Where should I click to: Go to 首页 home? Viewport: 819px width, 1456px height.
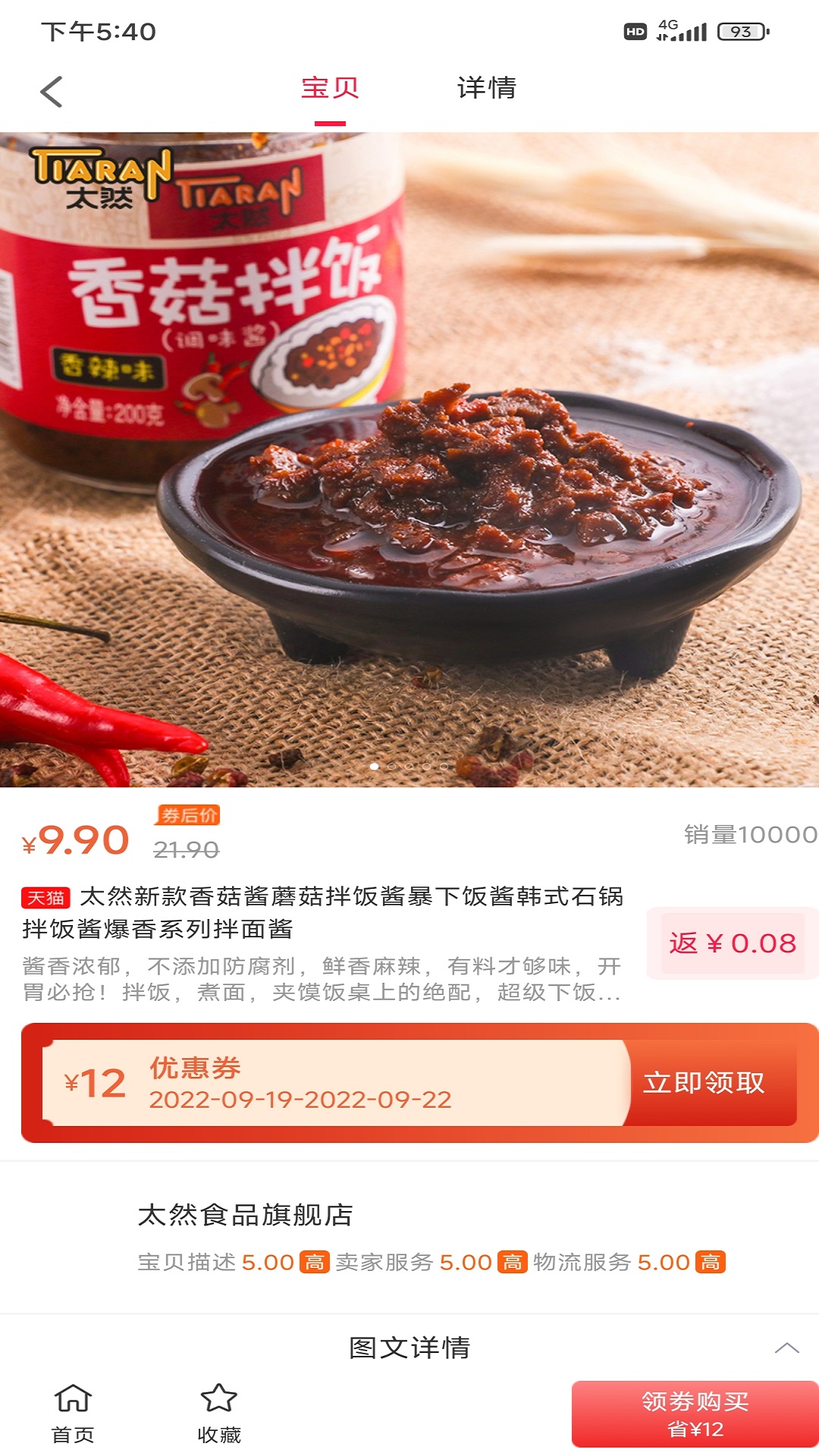[73, 1414]
